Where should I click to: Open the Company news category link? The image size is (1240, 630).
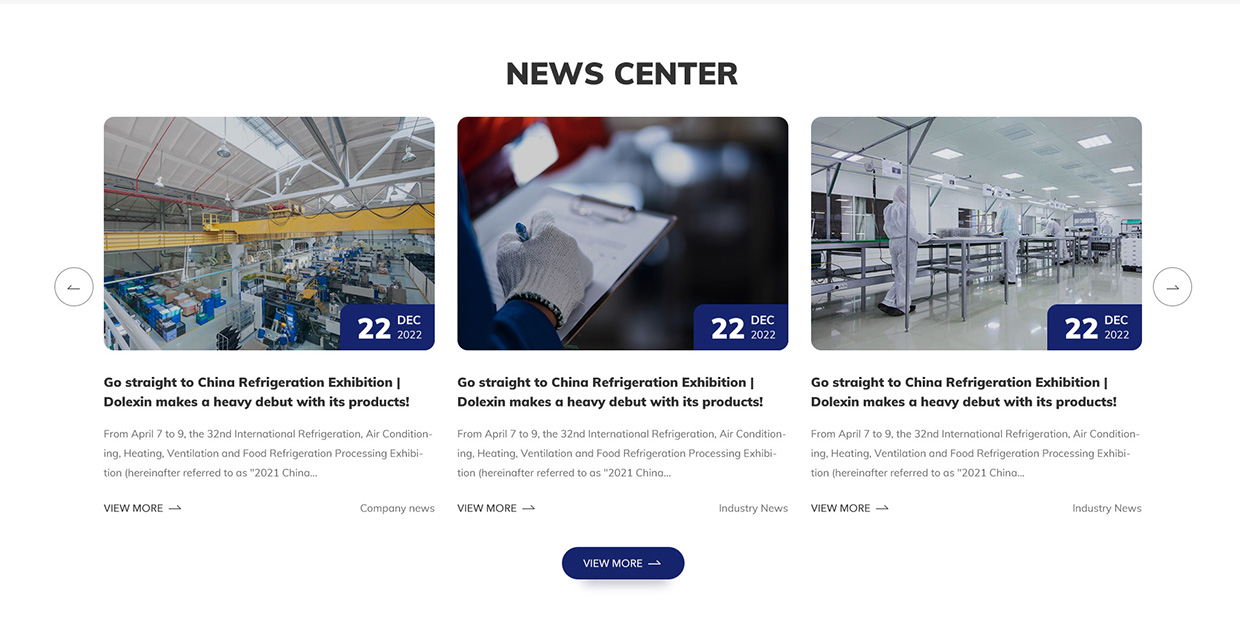click(x=397, y=508)
